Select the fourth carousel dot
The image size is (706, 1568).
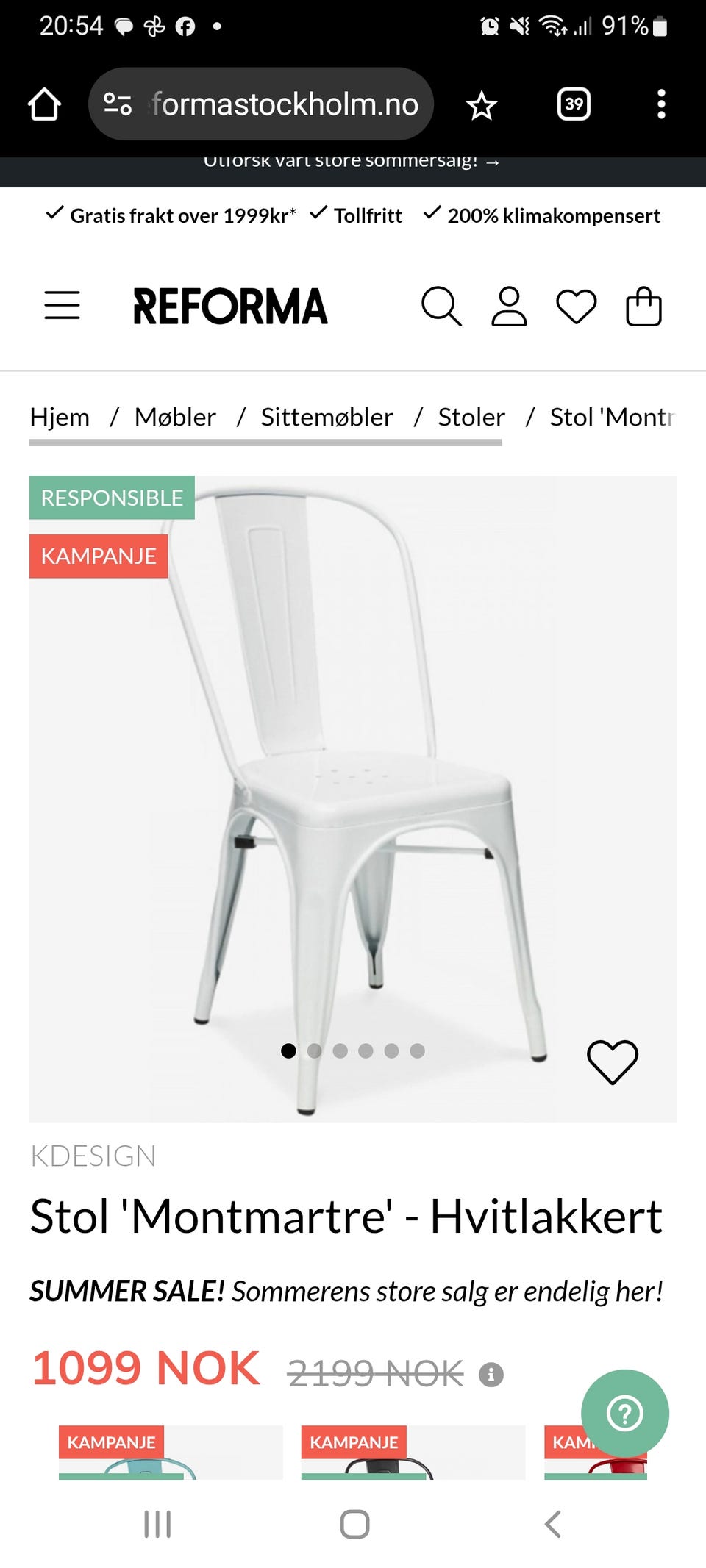pos(366,1051)
